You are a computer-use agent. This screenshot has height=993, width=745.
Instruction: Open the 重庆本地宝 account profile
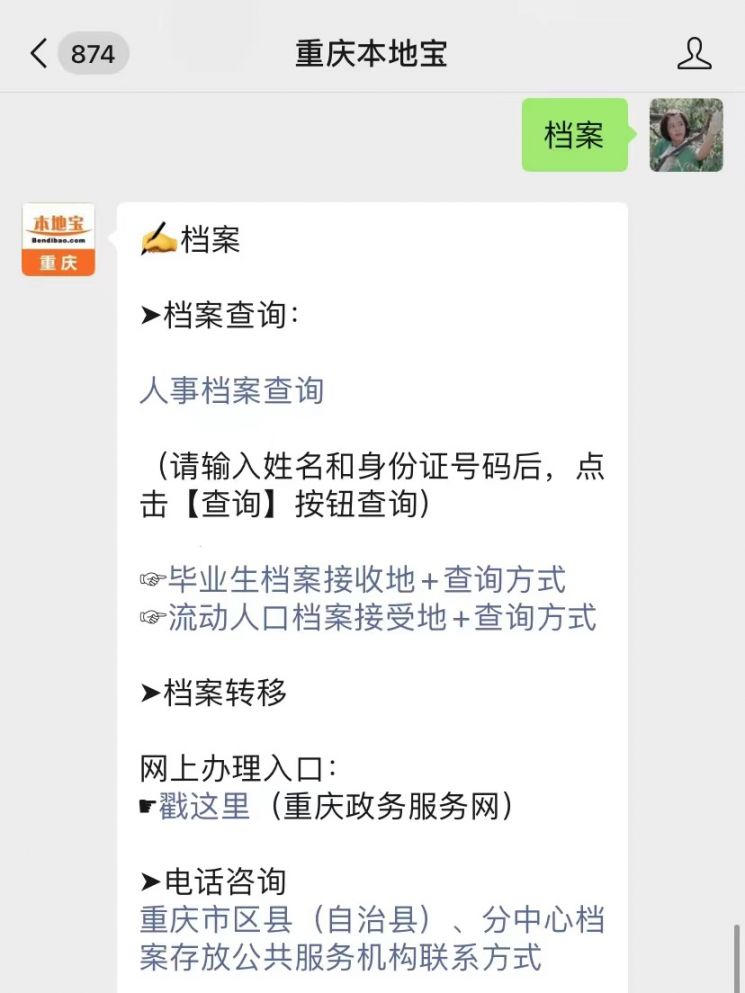coord(693,53)
